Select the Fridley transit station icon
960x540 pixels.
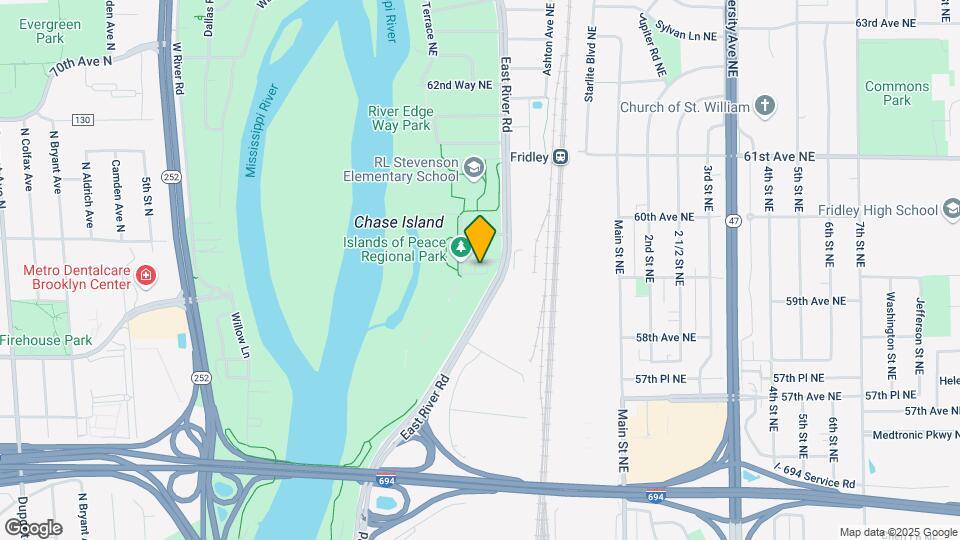[560, 157]
